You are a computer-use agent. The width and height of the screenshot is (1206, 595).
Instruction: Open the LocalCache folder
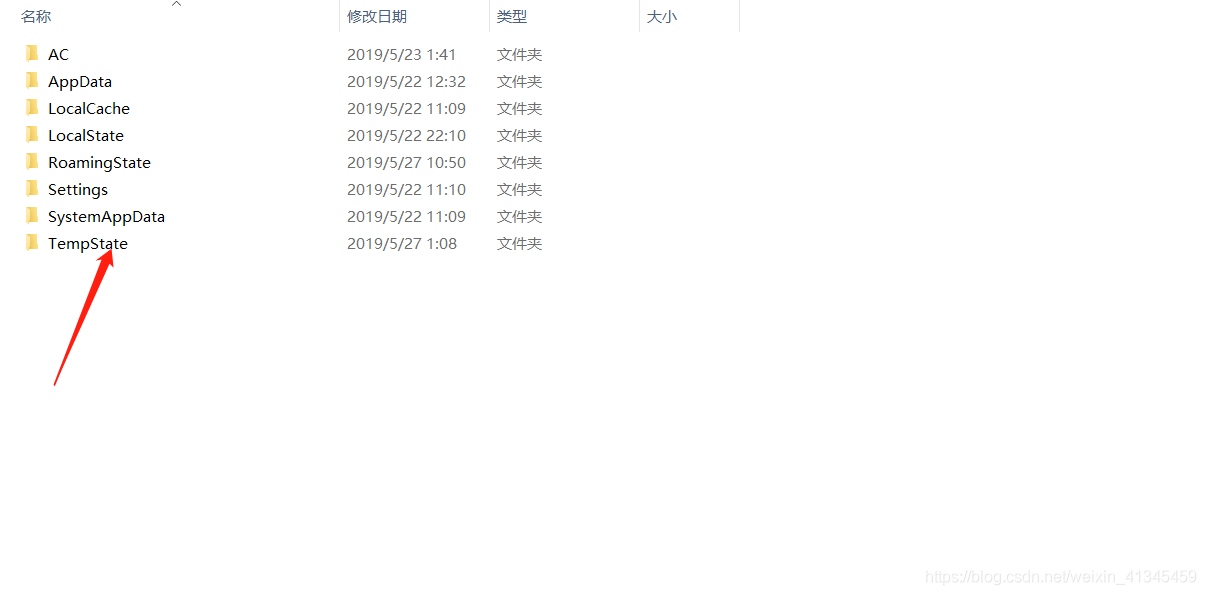click(88, 109)
